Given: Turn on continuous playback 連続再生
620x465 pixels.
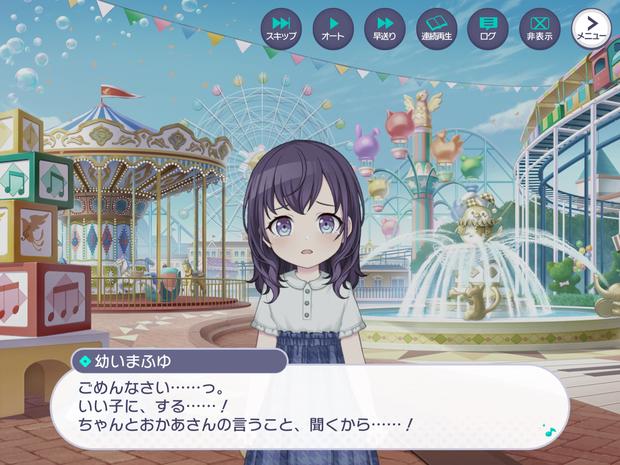Looking at the screenshot, I should coord(436,27).
